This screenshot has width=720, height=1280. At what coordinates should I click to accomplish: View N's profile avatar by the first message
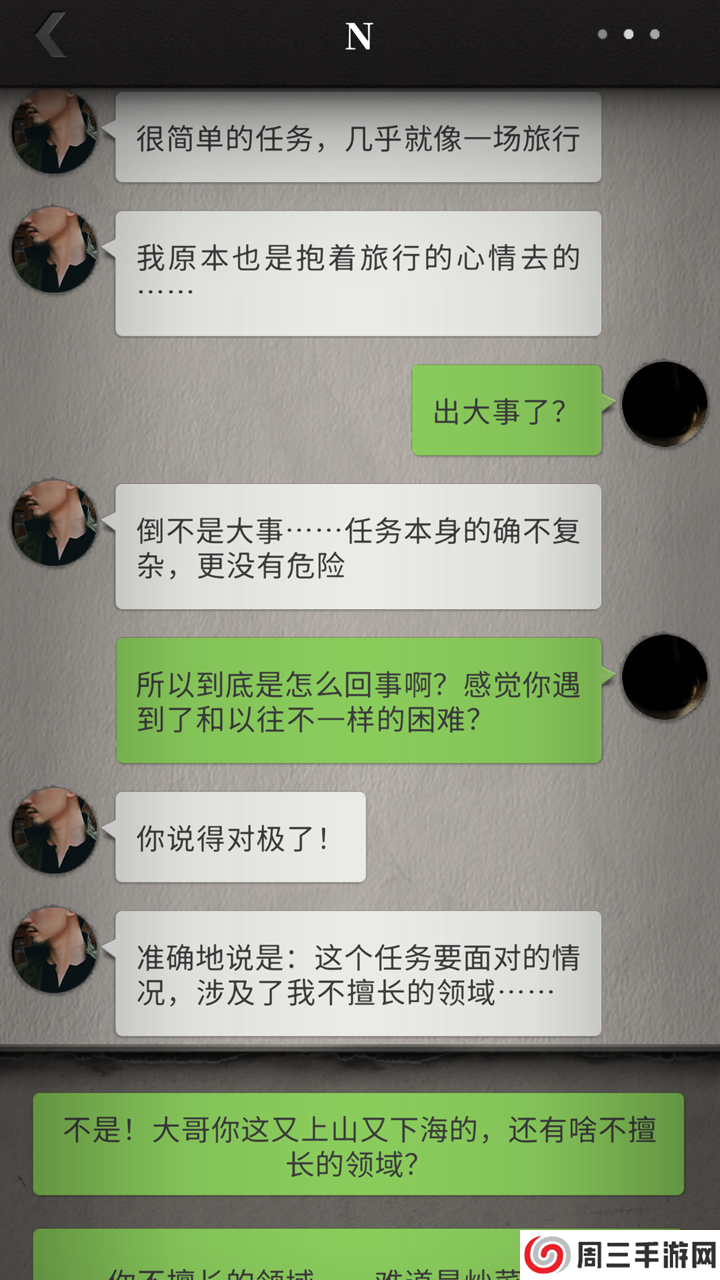pyautogui.click(x=54, y=131)
